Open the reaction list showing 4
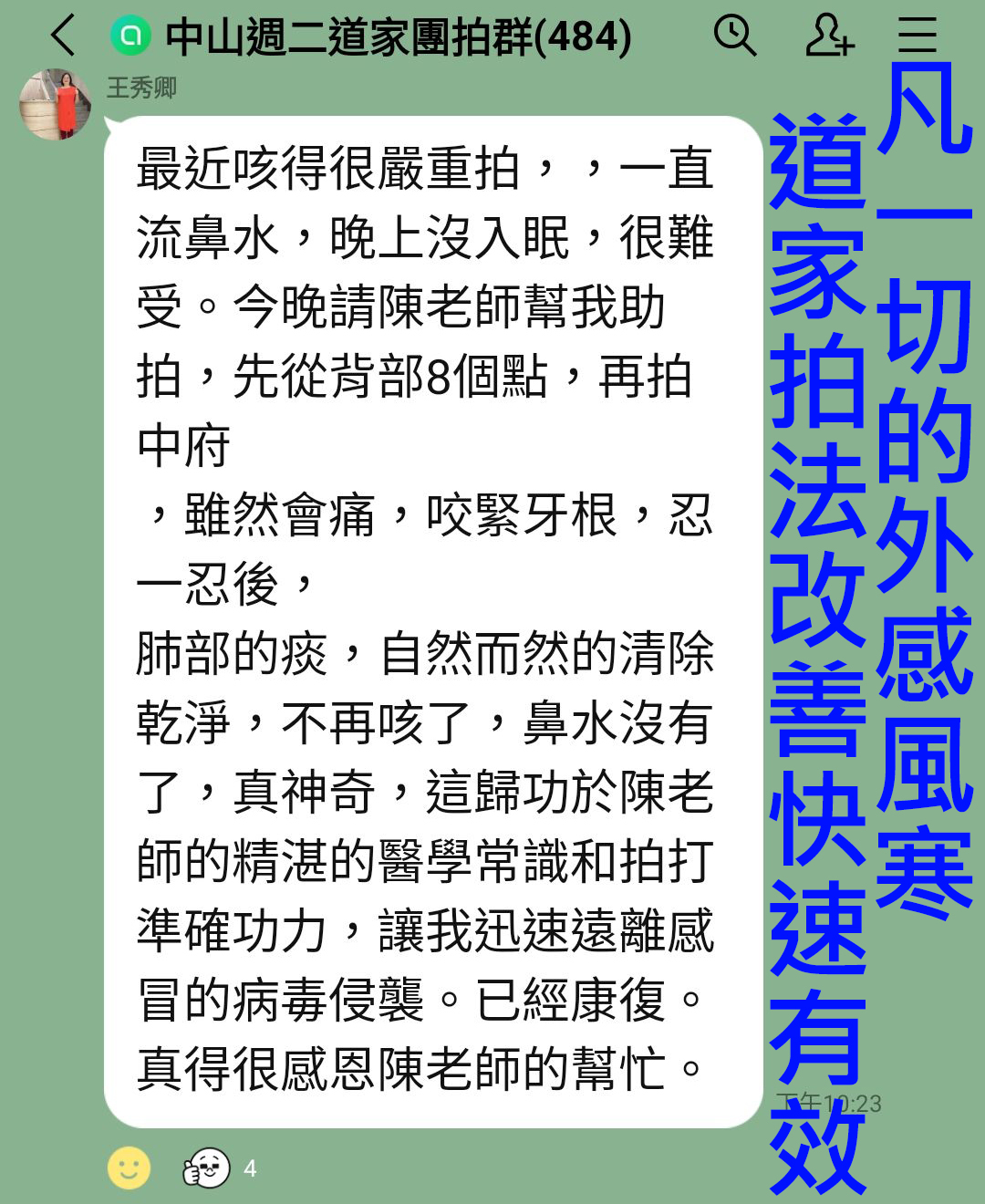The width and height of the screenshot is (985, 1204). pos(220,1168)
